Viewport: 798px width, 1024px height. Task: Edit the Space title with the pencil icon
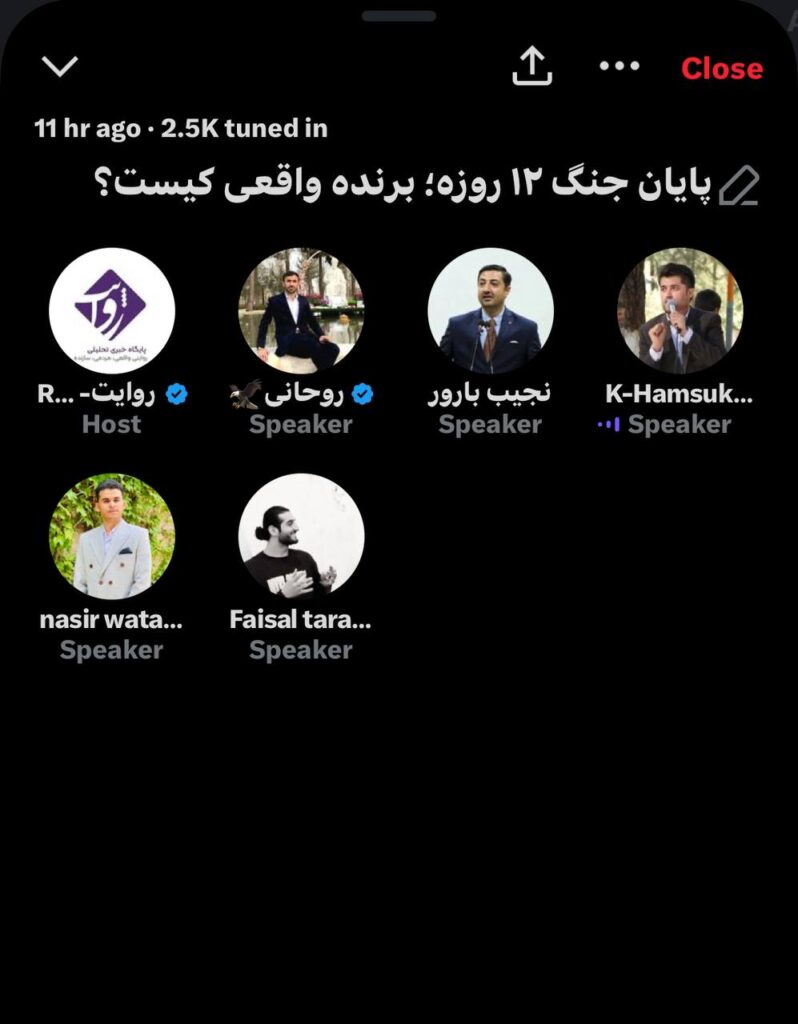[x=739, y=186]
